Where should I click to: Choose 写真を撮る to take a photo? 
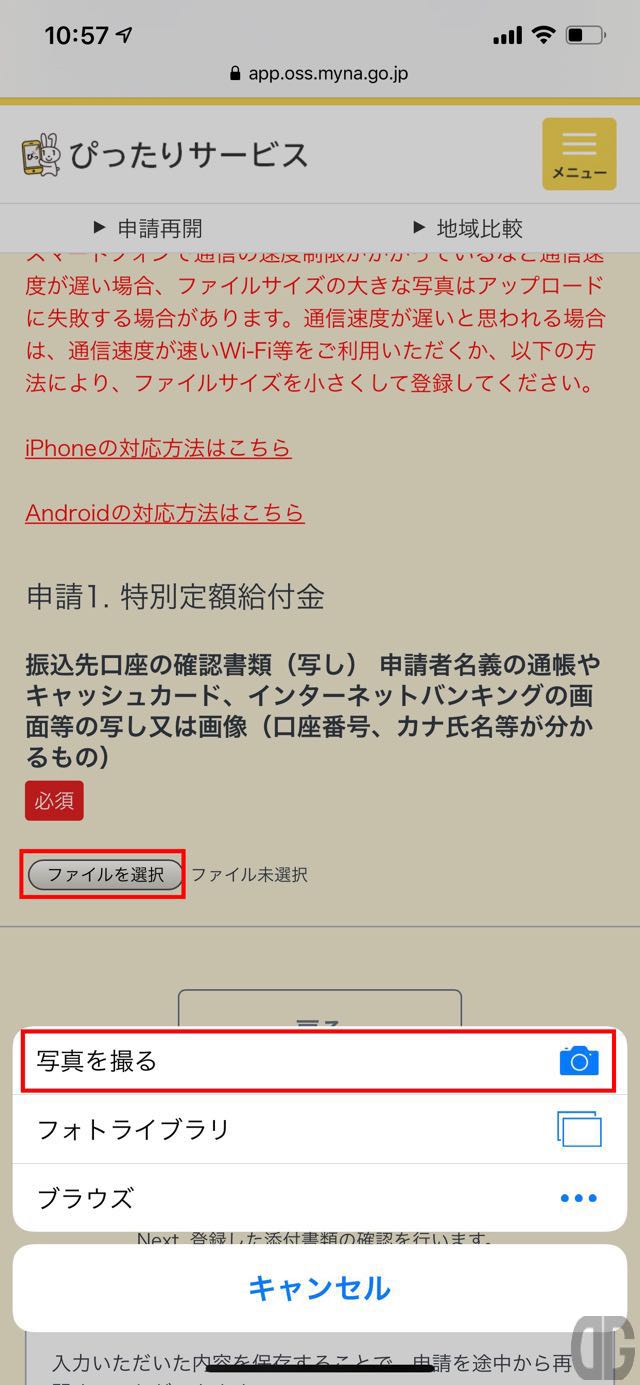(318, 1061)
